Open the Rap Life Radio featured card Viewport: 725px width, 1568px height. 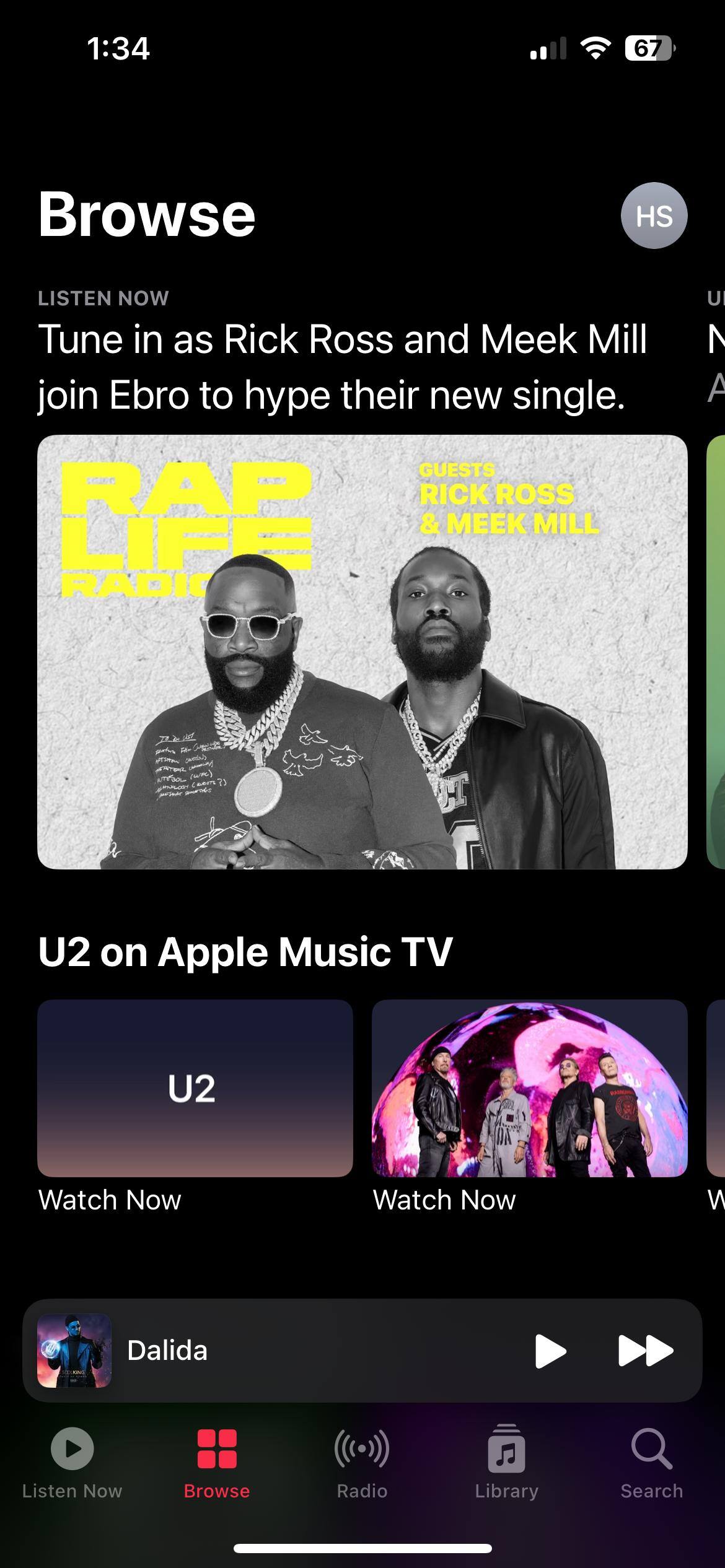coord(362,651)
